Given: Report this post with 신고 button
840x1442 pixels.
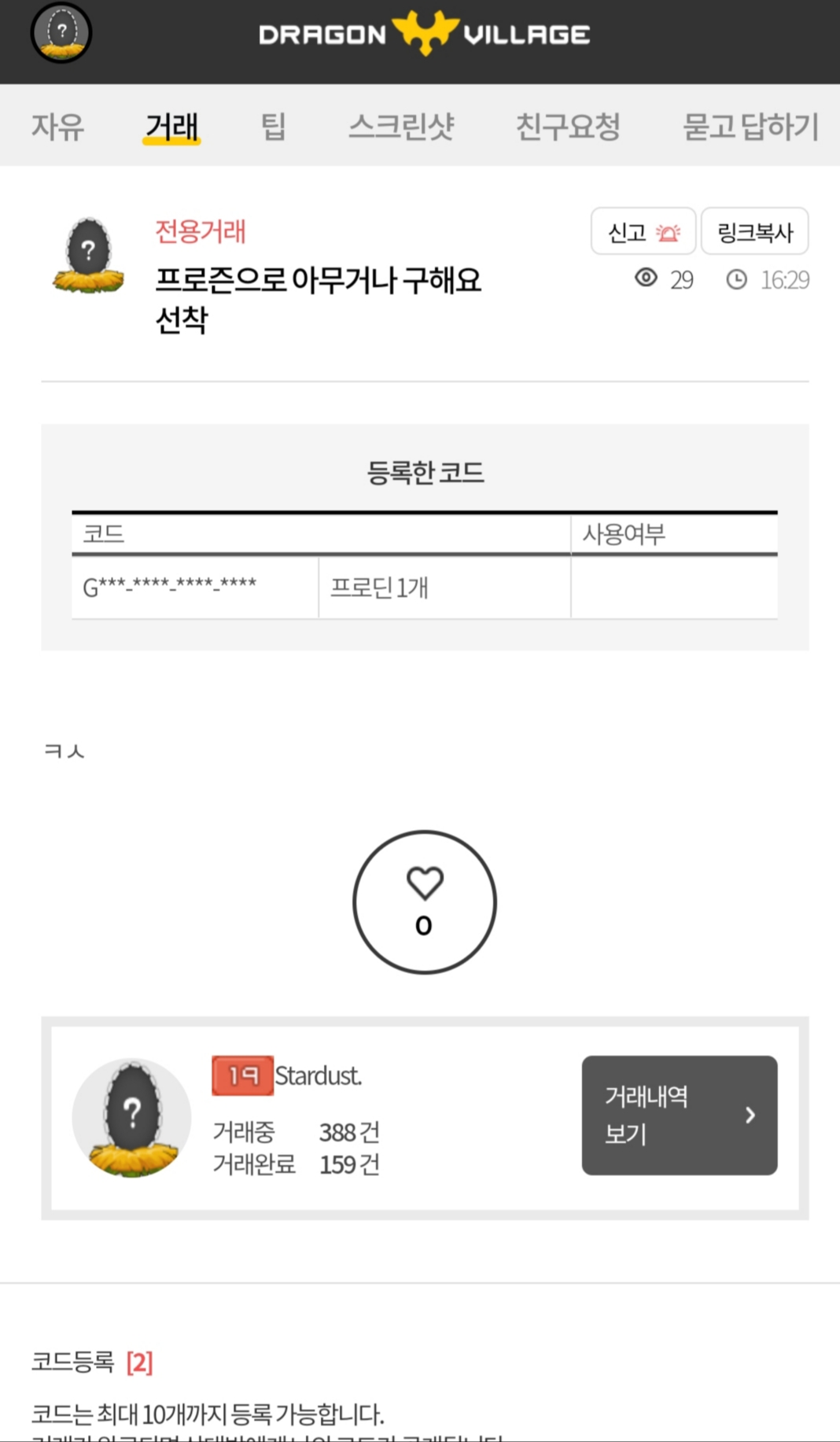Looking at the screenshot, I should click(x=643, y=231).
